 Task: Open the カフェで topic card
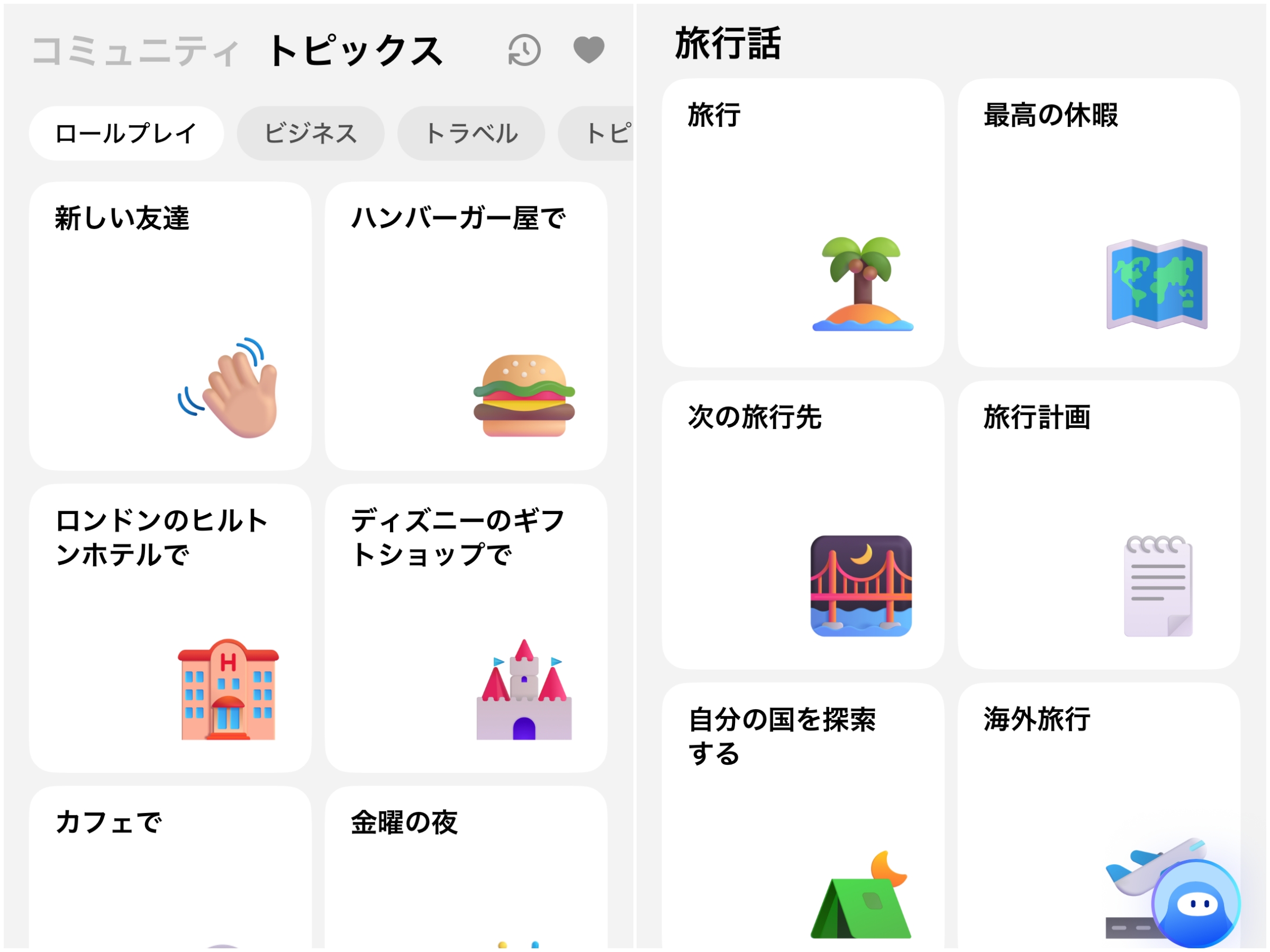tap(170, 866)
